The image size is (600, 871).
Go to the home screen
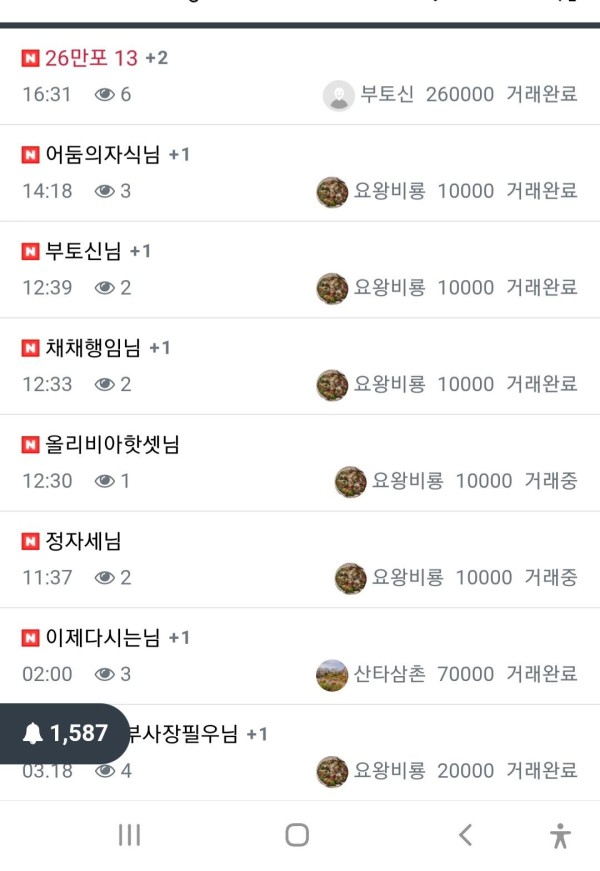(297, 835)
